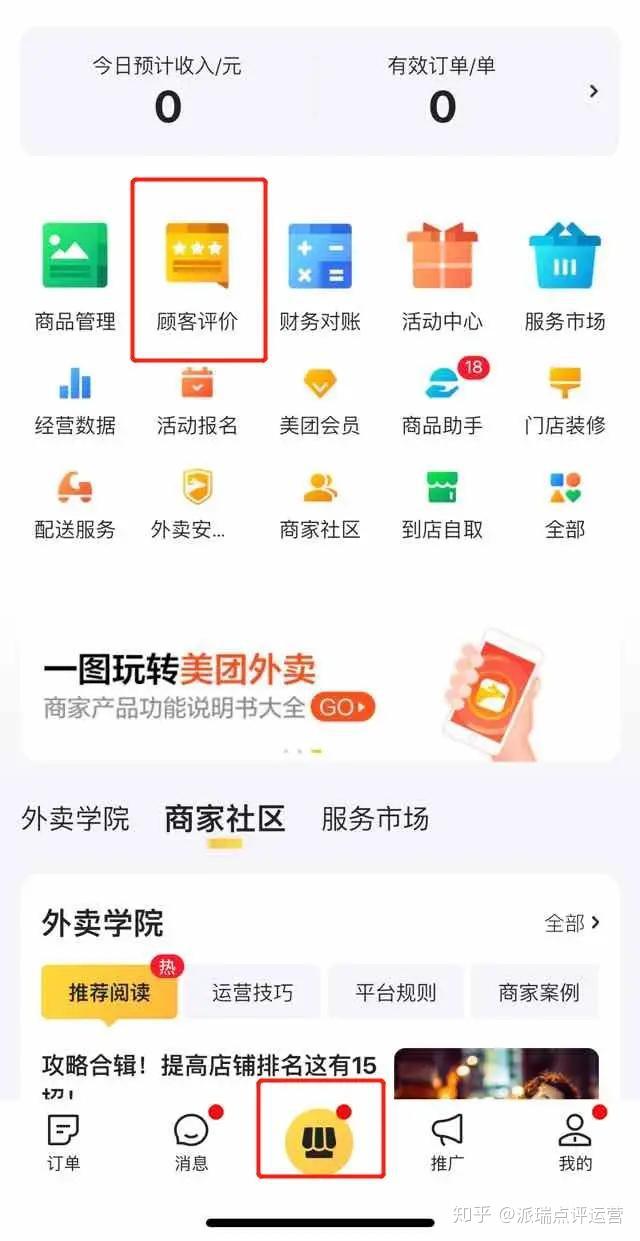Go to 我的 bottom tab

coord(575,1142)
